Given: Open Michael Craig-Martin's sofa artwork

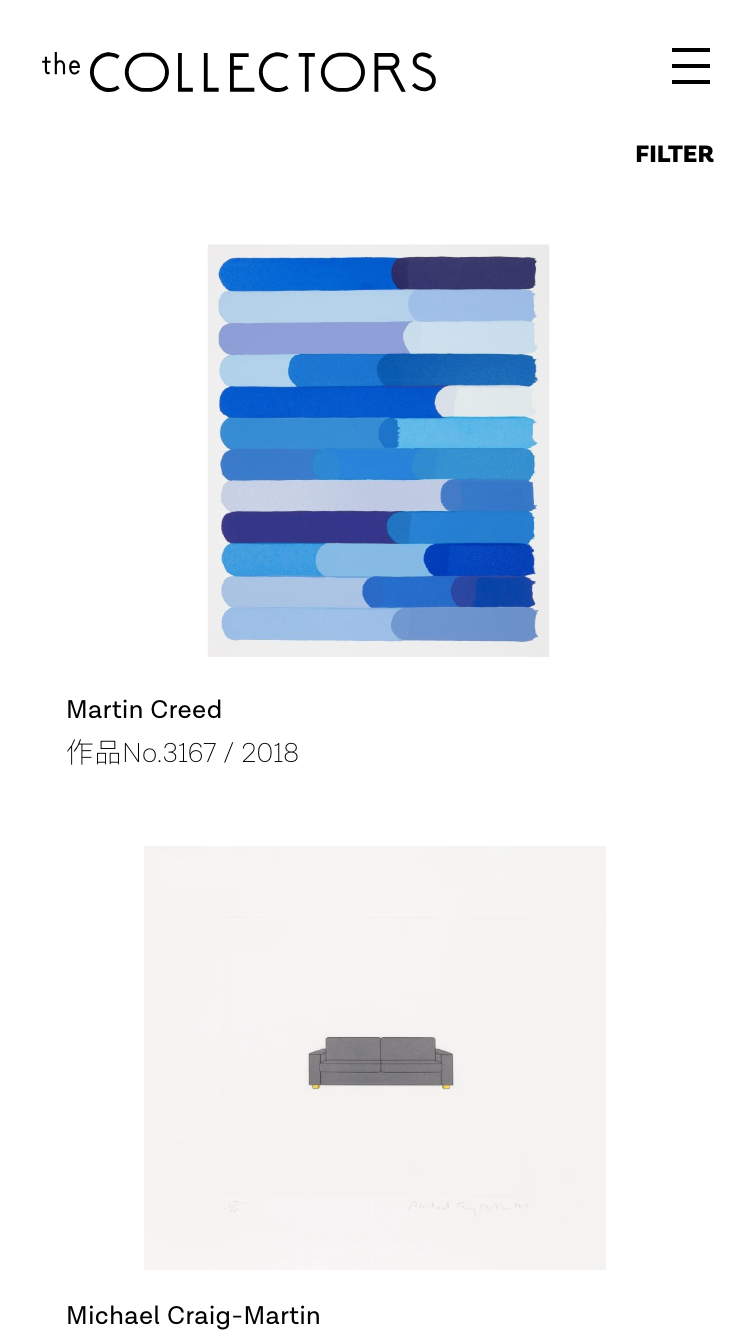Looking at the screenshot, I should 375,1058.
